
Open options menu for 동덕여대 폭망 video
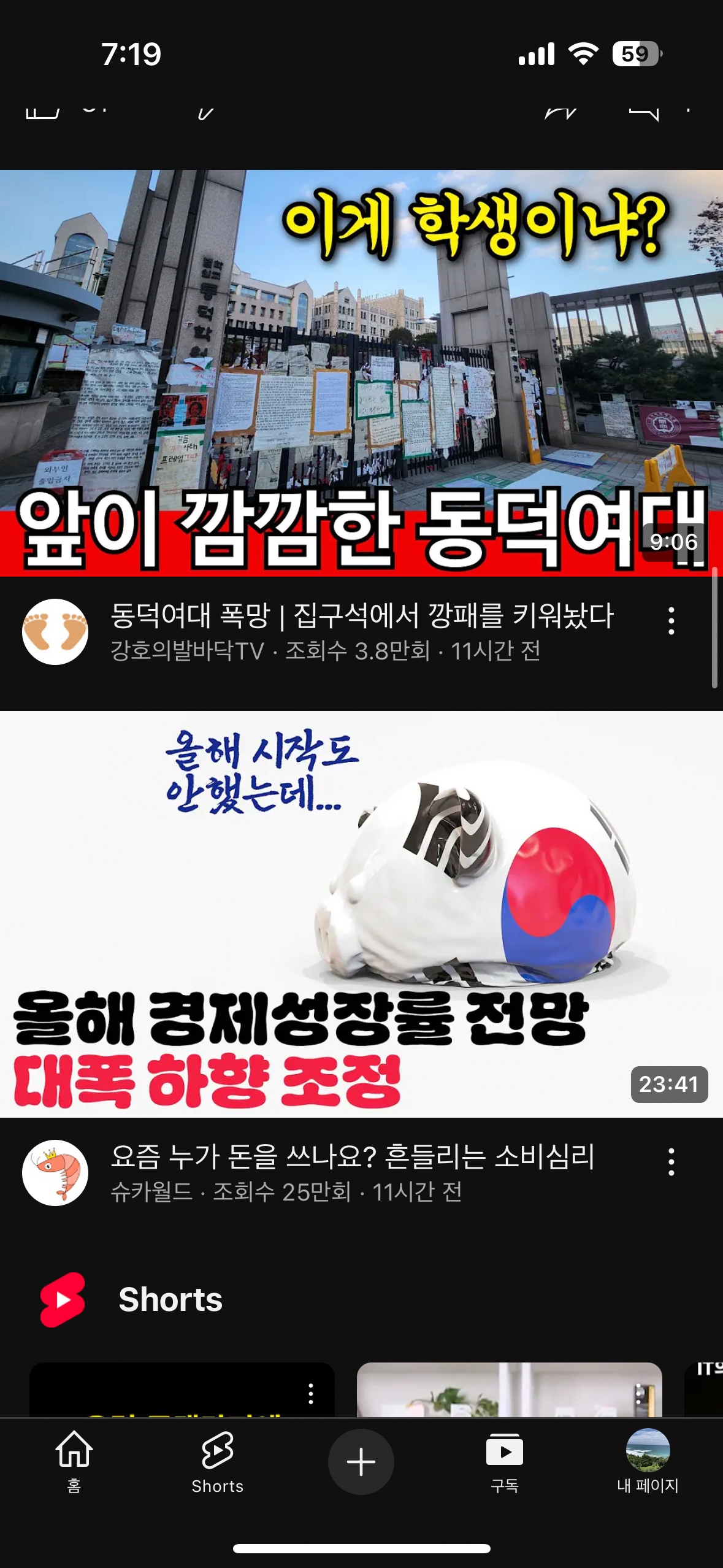click(671, 621)
